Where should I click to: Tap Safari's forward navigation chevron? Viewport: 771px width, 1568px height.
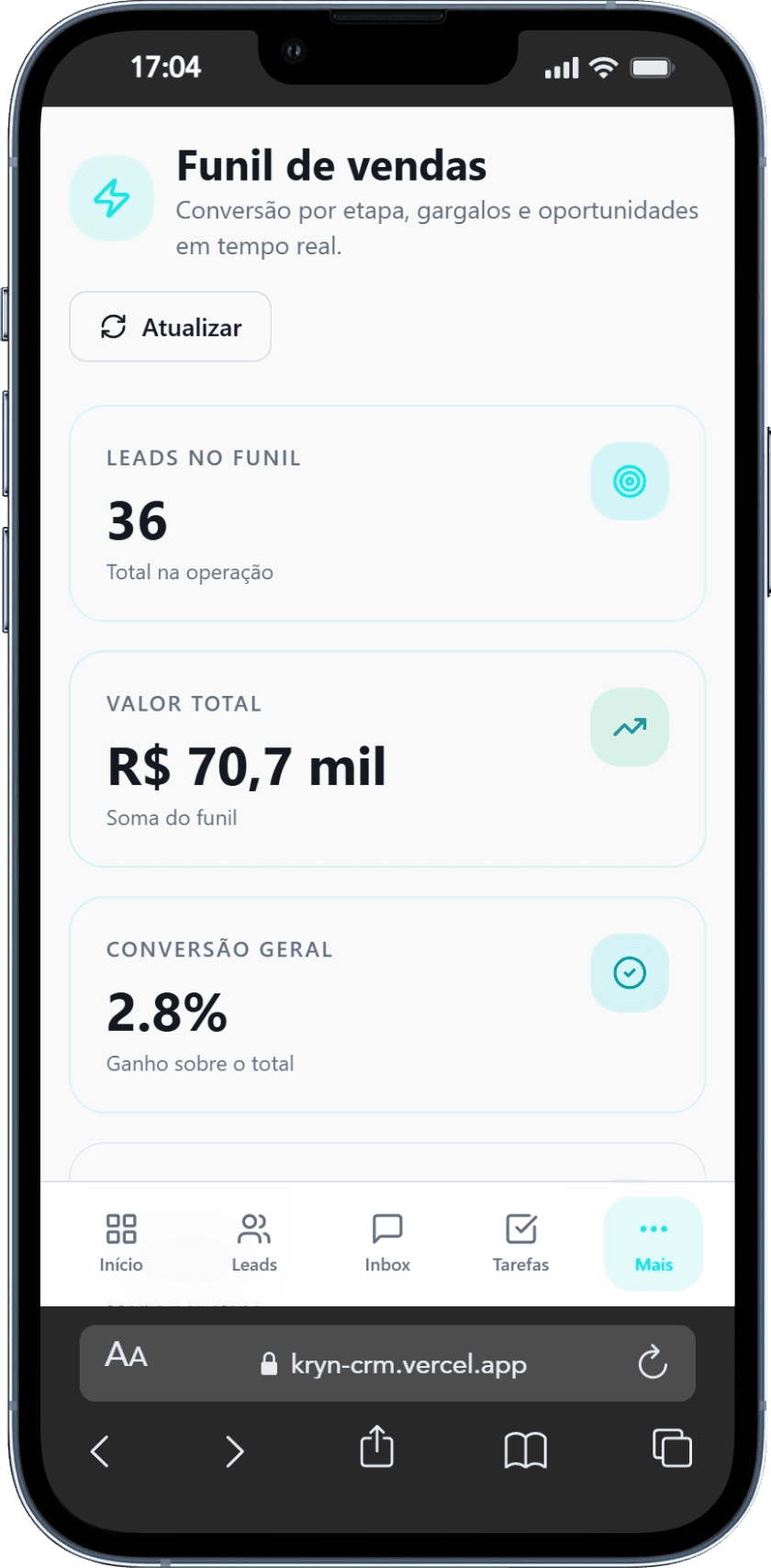click(x=234, y=1450)
